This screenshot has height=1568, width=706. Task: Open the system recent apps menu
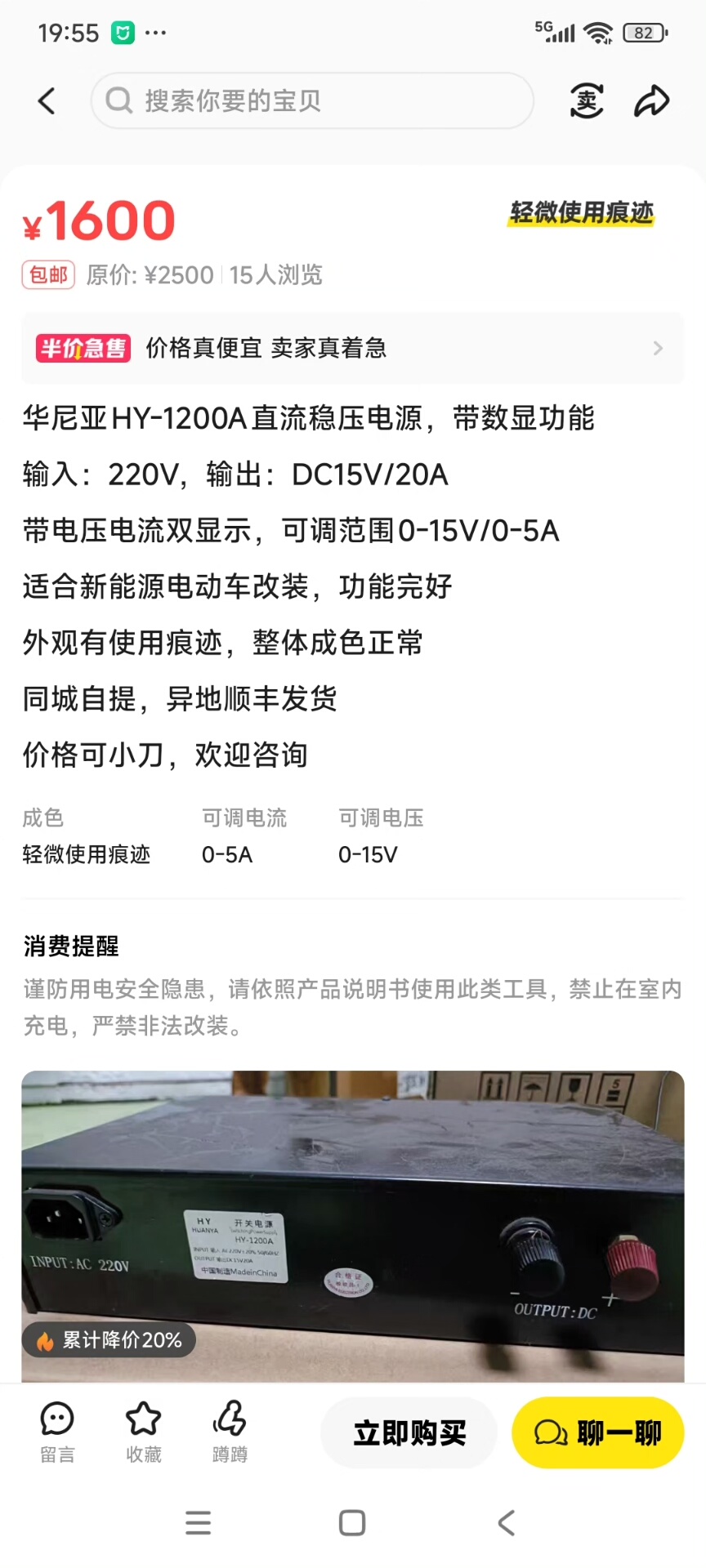pyautogui.click(x=198, y=1523)
